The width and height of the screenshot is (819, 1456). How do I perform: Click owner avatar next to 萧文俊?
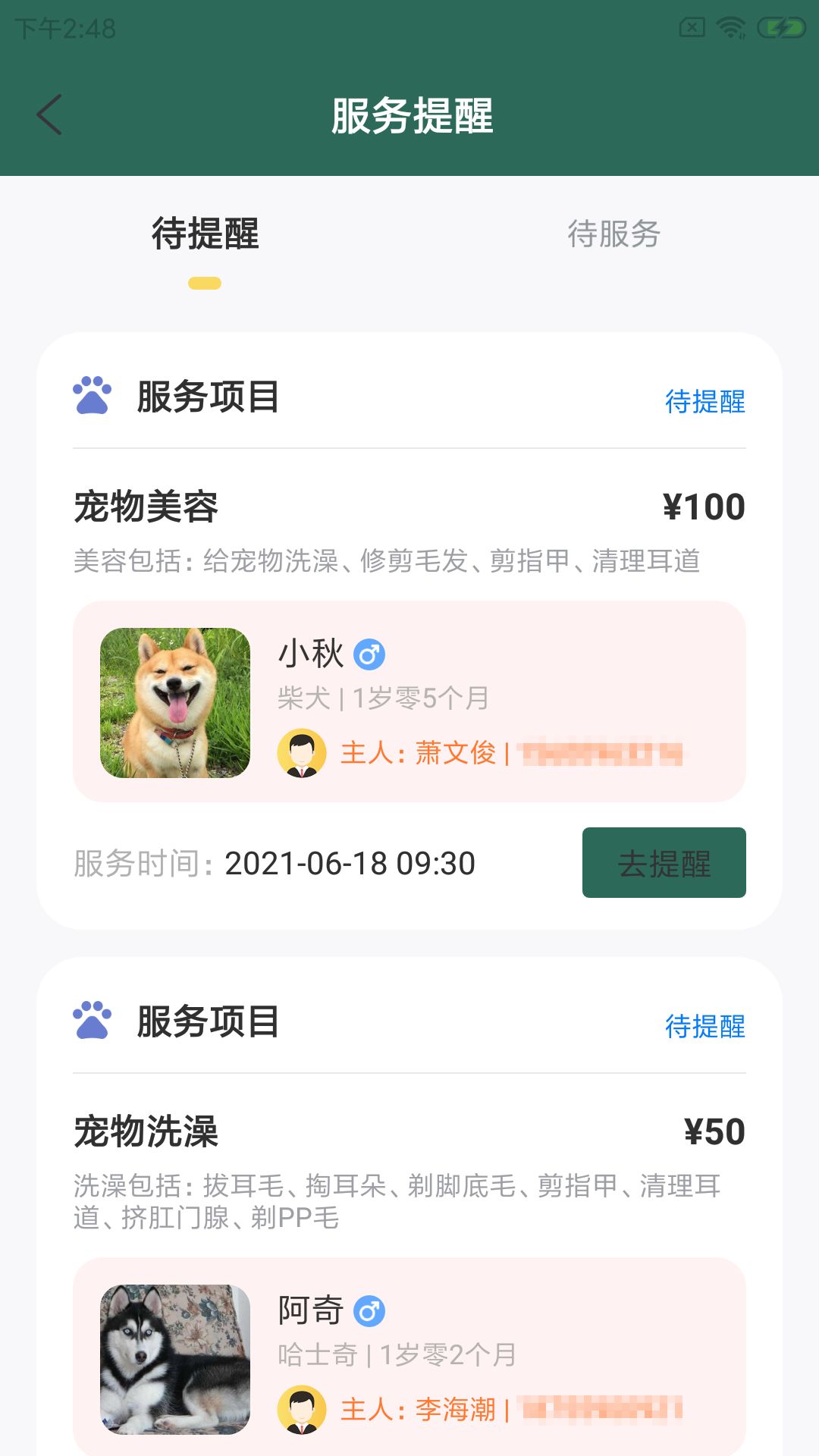coord(302,754)
